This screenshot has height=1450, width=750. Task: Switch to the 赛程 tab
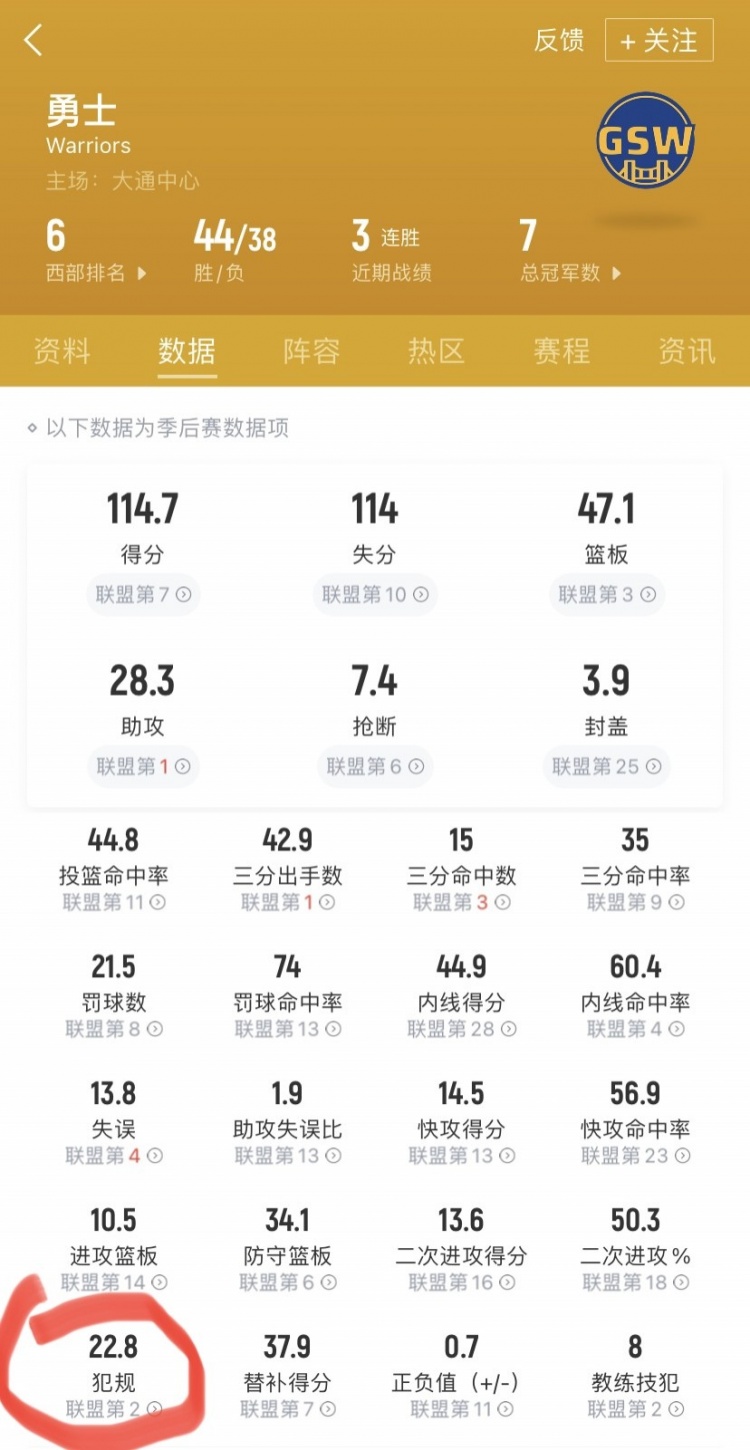click(x=561, y=351)
